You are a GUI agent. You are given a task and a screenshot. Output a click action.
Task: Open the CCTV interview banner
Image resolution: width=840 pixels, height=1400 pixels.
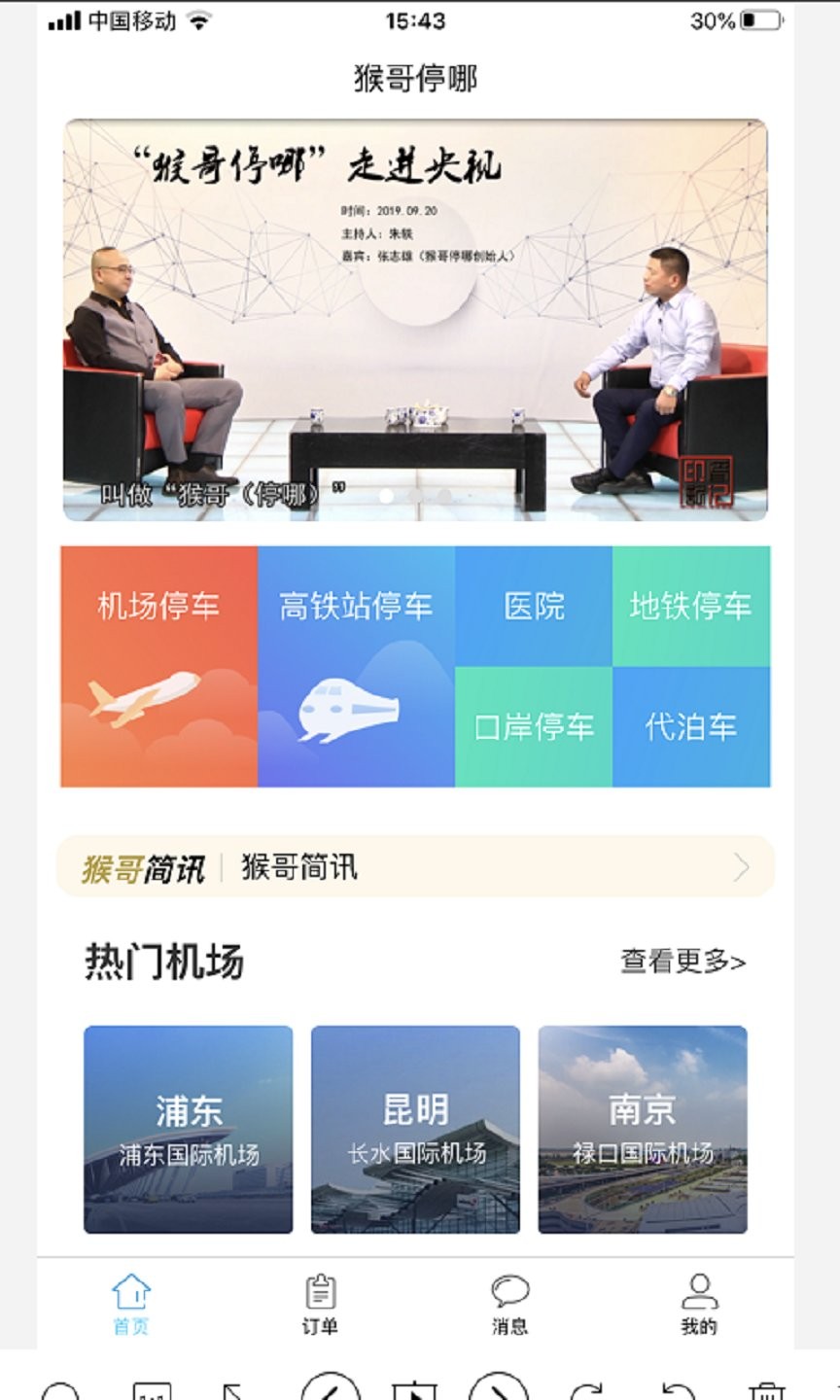point(415,320)
